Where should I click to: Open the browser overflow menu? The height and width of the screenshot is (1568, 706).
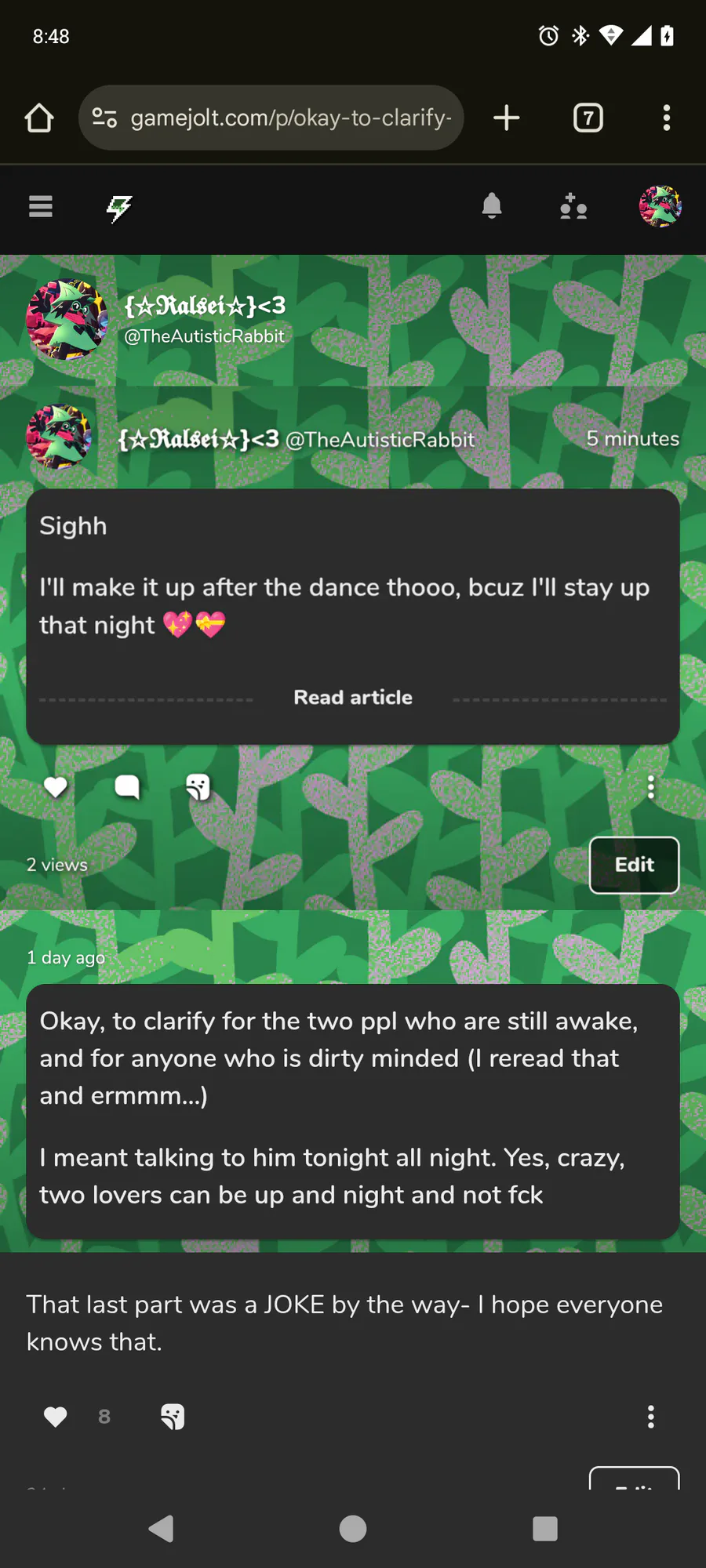(x=666, y=118)
